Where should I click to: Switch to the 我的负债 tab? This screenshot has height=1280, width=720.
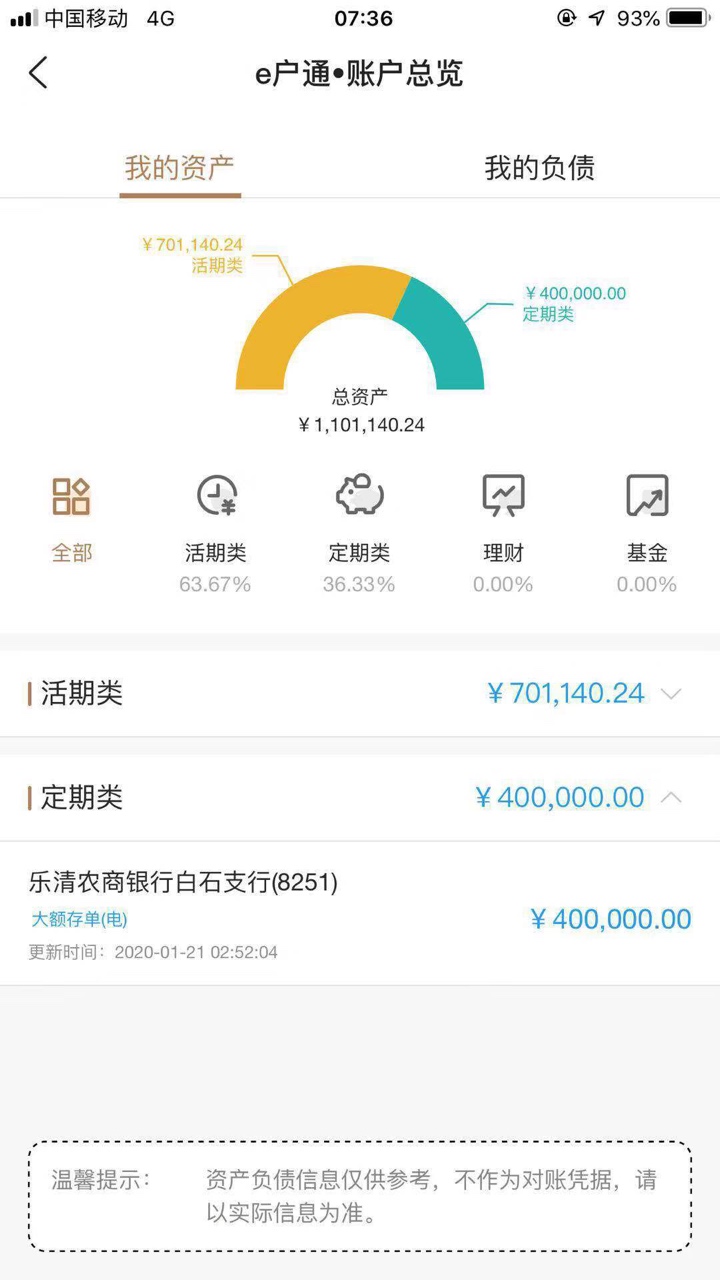[x=539, y=168]
